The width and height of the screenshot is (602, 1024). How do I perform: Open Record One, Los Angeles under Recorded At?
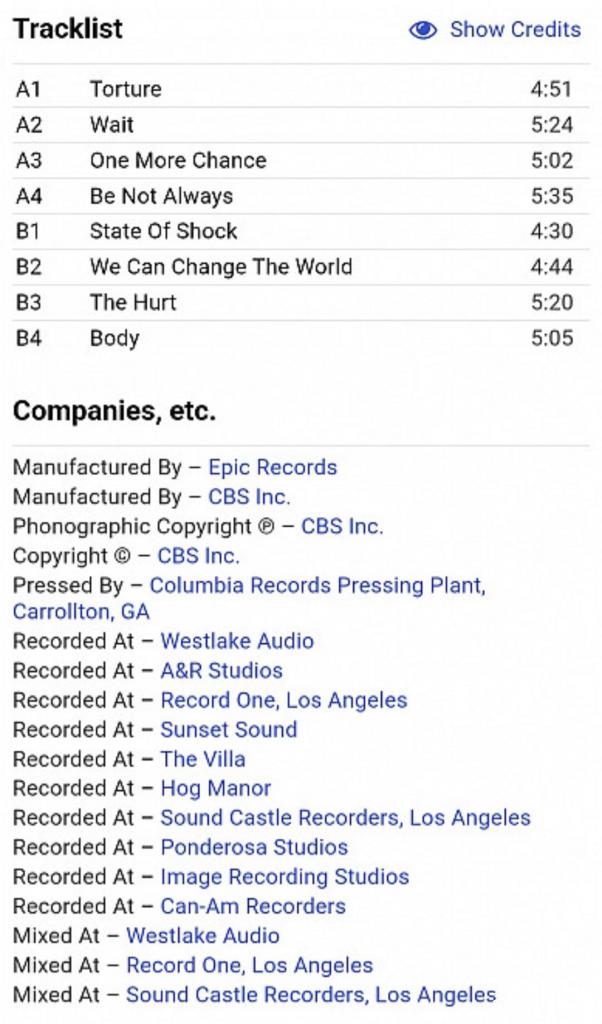(x=284, y=699)
